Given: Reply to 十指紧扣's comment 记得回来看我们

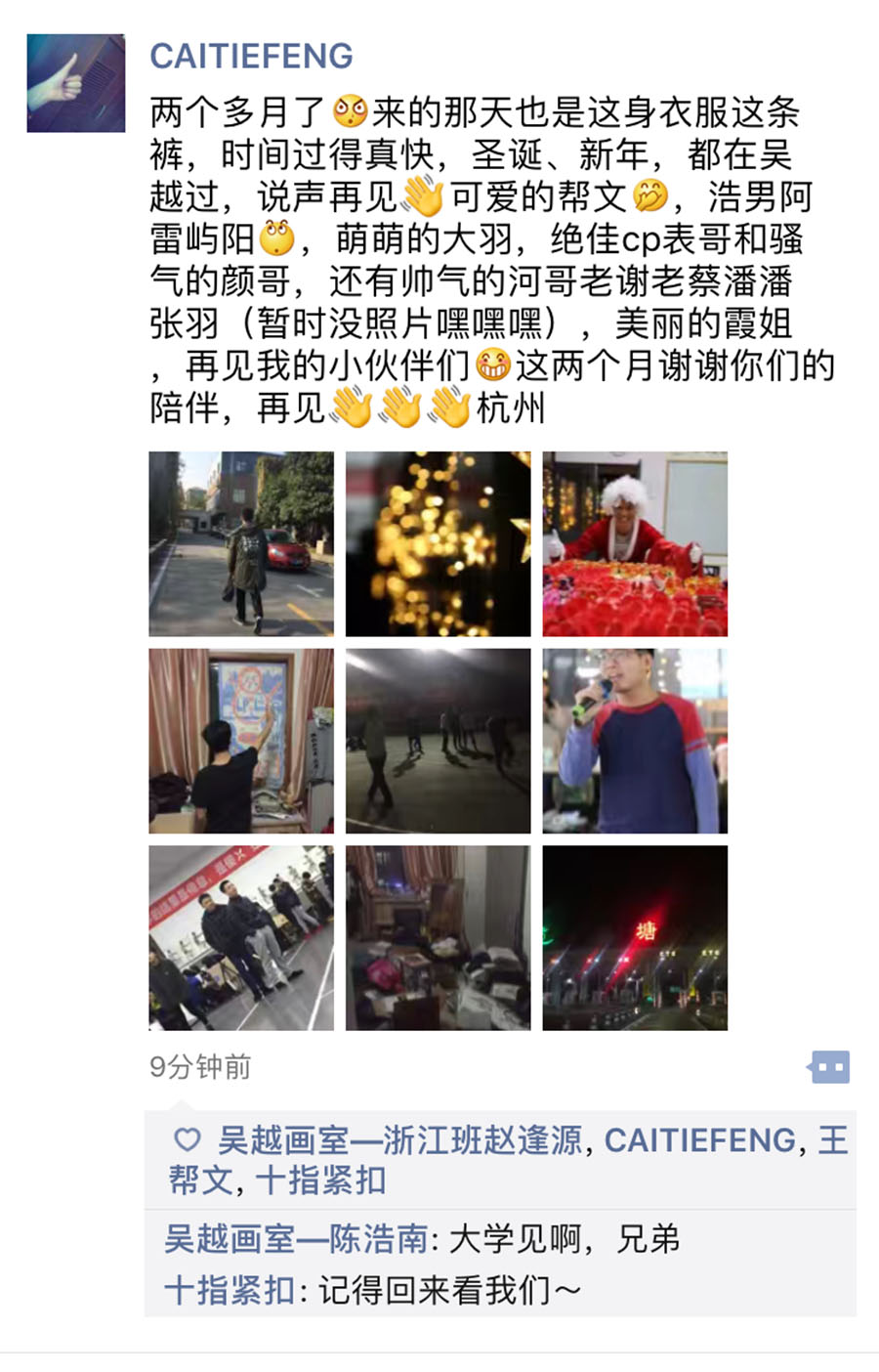Looking at the screenshot, I should pyautogui.click(x=449, y=1290).
